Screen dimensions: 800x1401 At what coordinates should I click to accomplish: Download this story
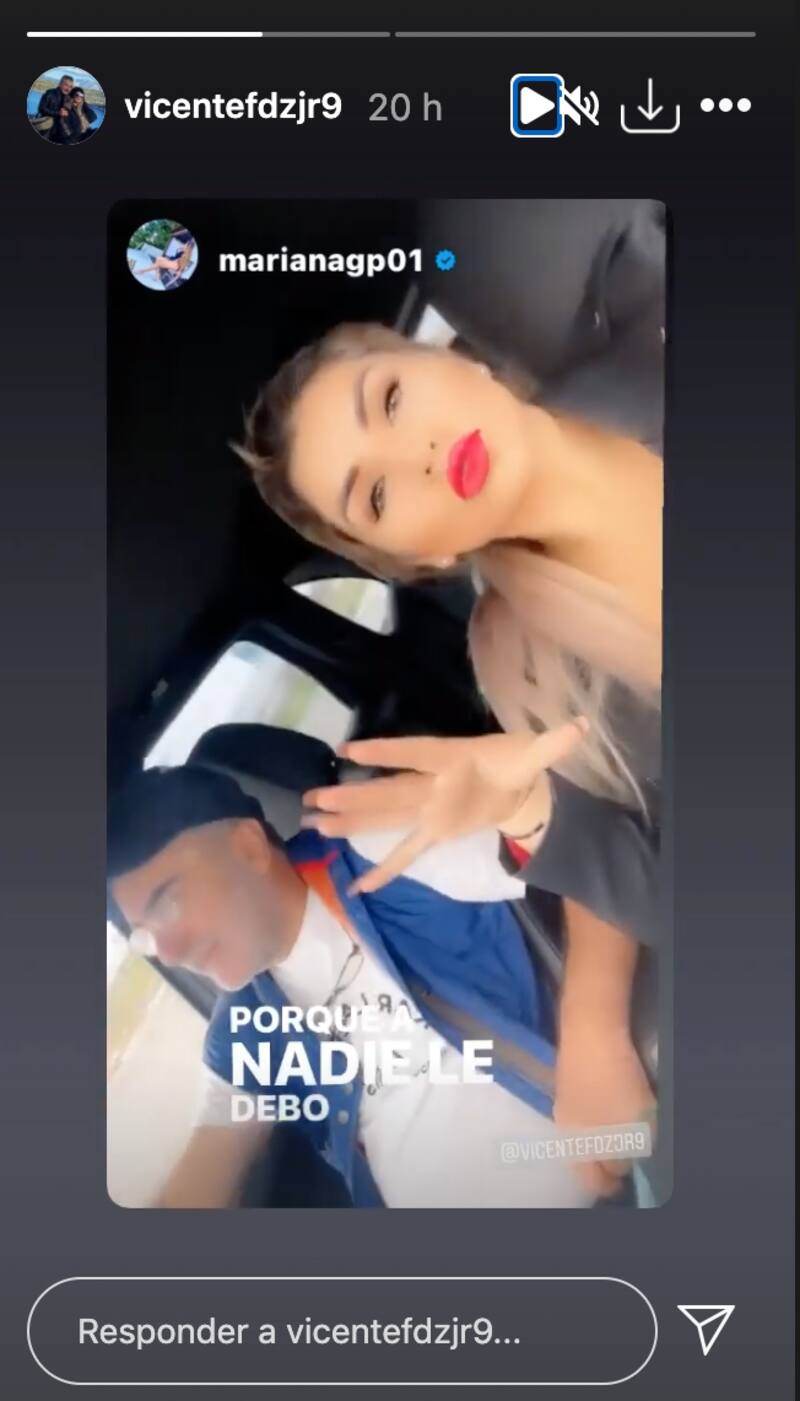tap(650, 106)
